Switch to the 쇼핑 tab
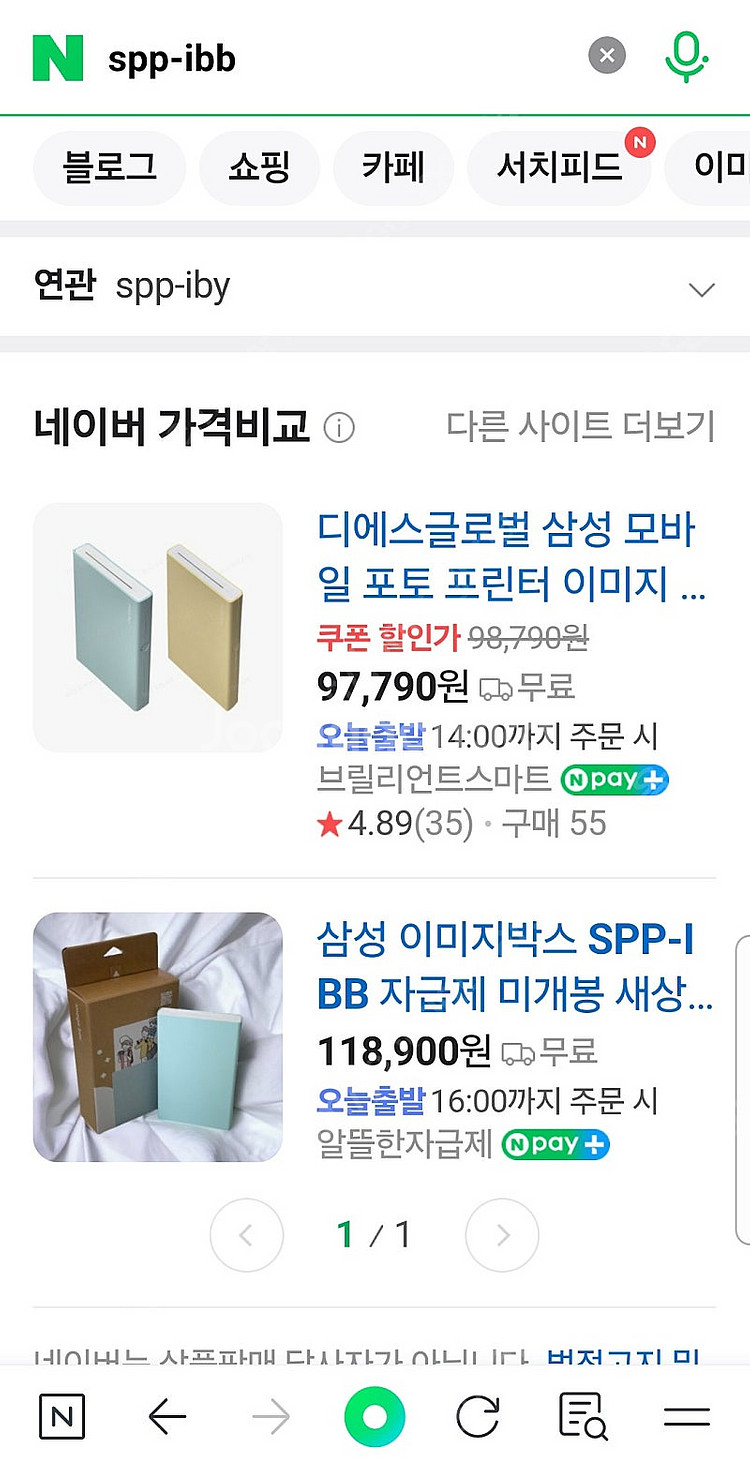The image size is (750, 1469). point(260,168)
